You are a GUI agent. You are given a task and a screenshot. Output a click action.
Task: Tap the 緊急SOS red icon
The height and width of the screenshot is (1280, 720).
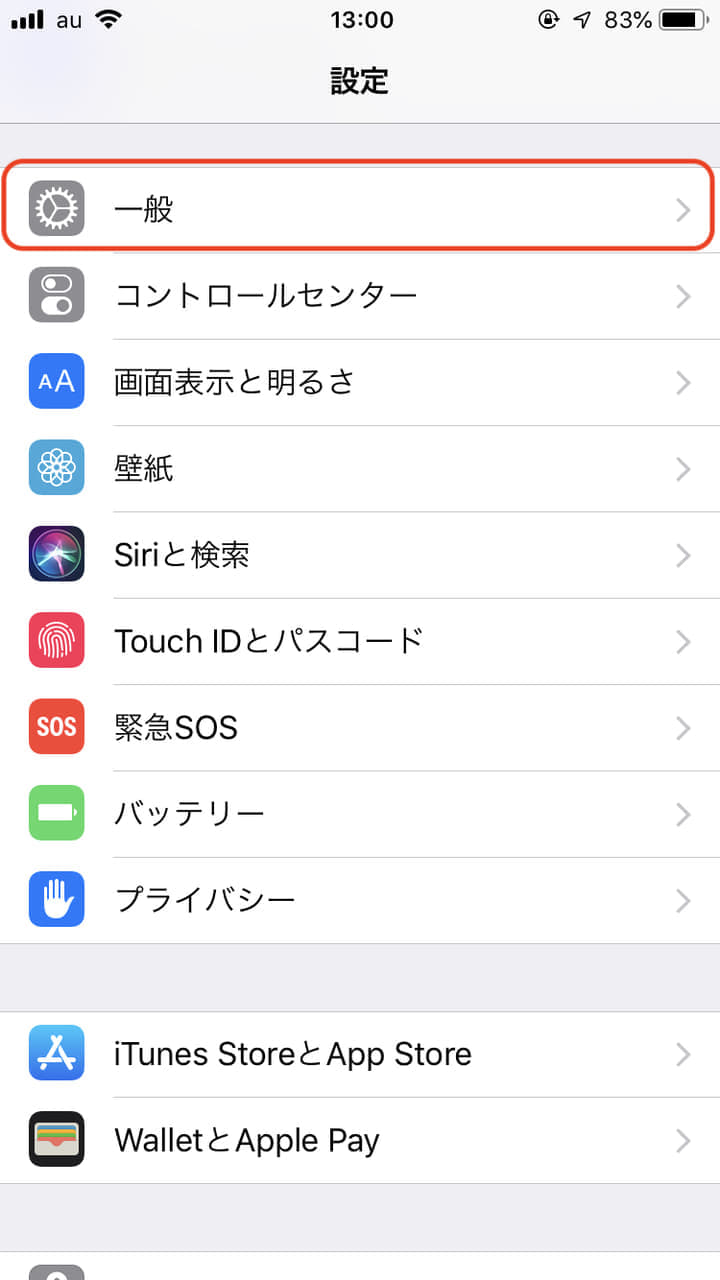56,727
